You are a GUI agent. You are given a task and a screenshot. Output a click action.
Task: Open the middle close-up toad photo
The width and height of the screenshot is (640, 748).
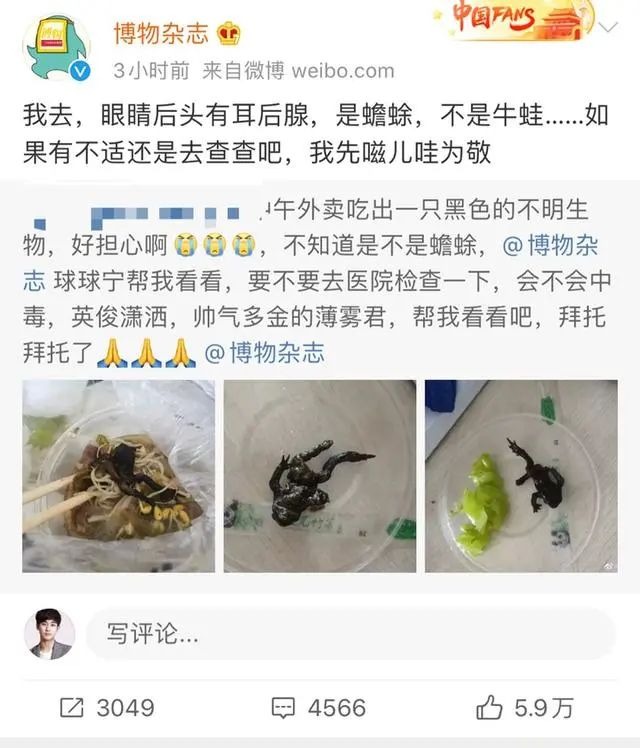click(x=319, y=476)
